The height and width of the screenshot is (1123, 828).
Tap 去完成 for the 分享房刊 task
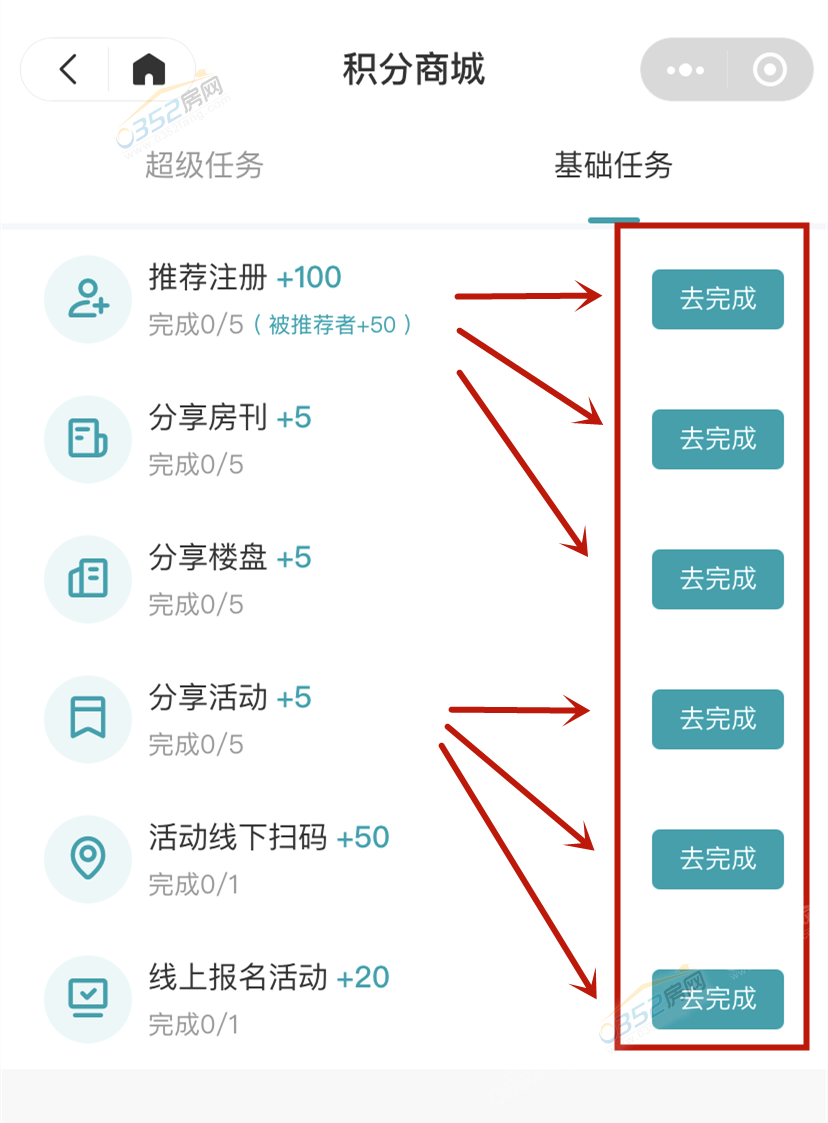[717, 439]
